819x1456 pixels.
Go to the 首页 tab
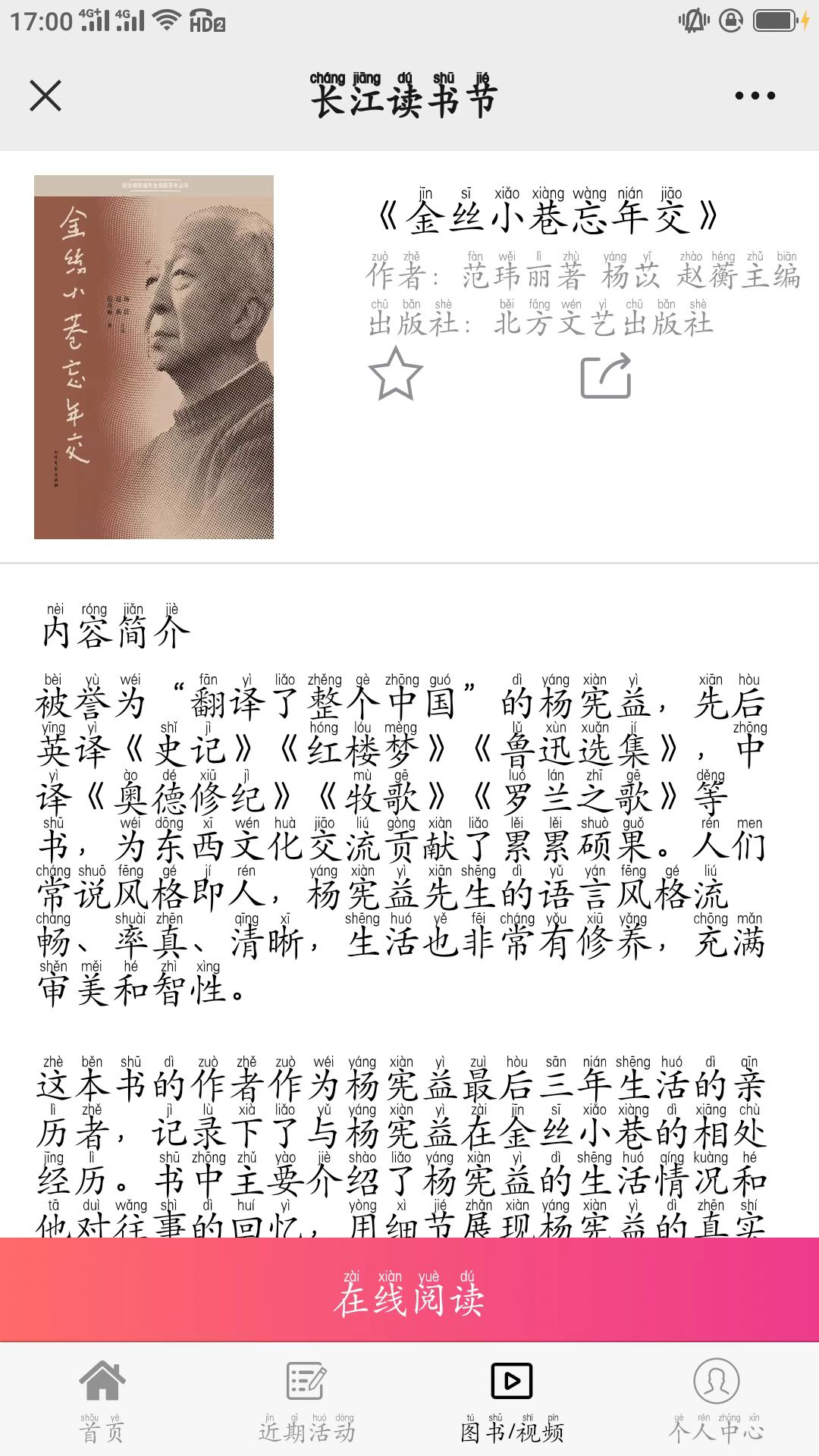tap(102, 1401)
